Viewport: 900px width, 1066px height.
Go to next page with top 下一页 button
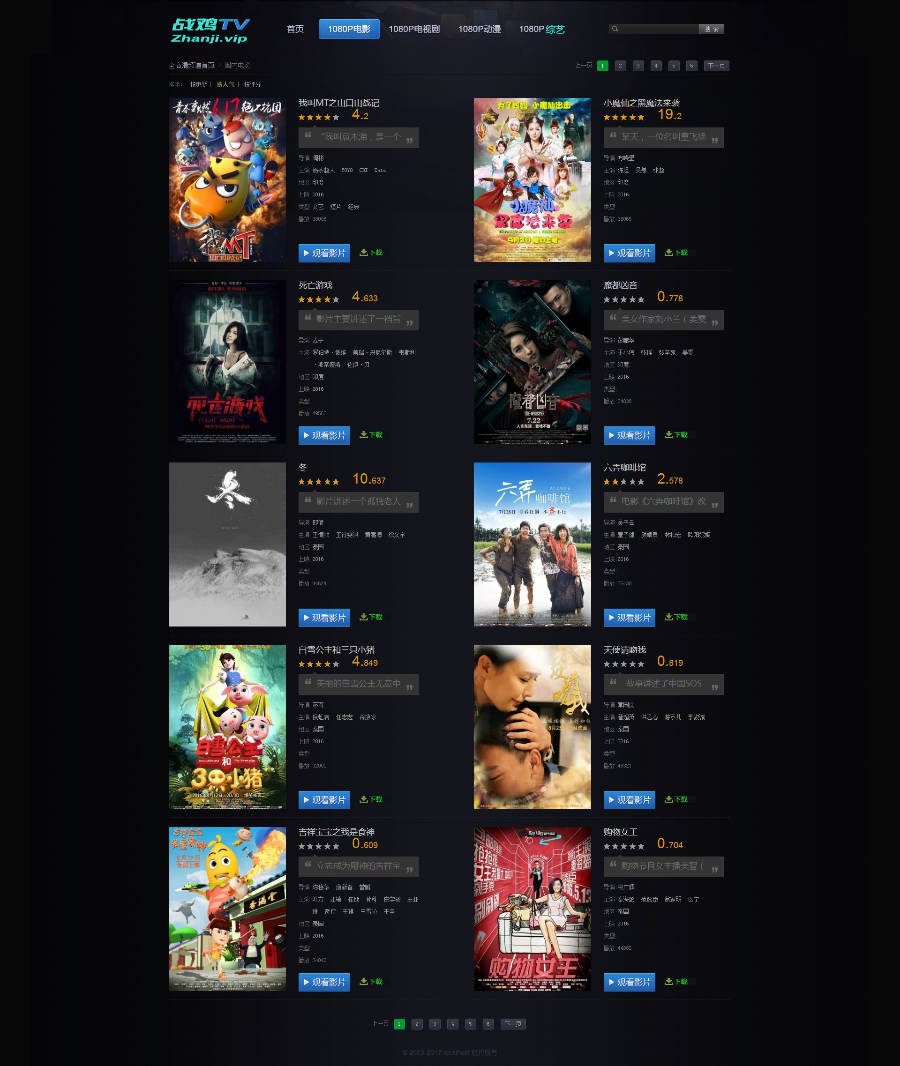tap(716, 66)
